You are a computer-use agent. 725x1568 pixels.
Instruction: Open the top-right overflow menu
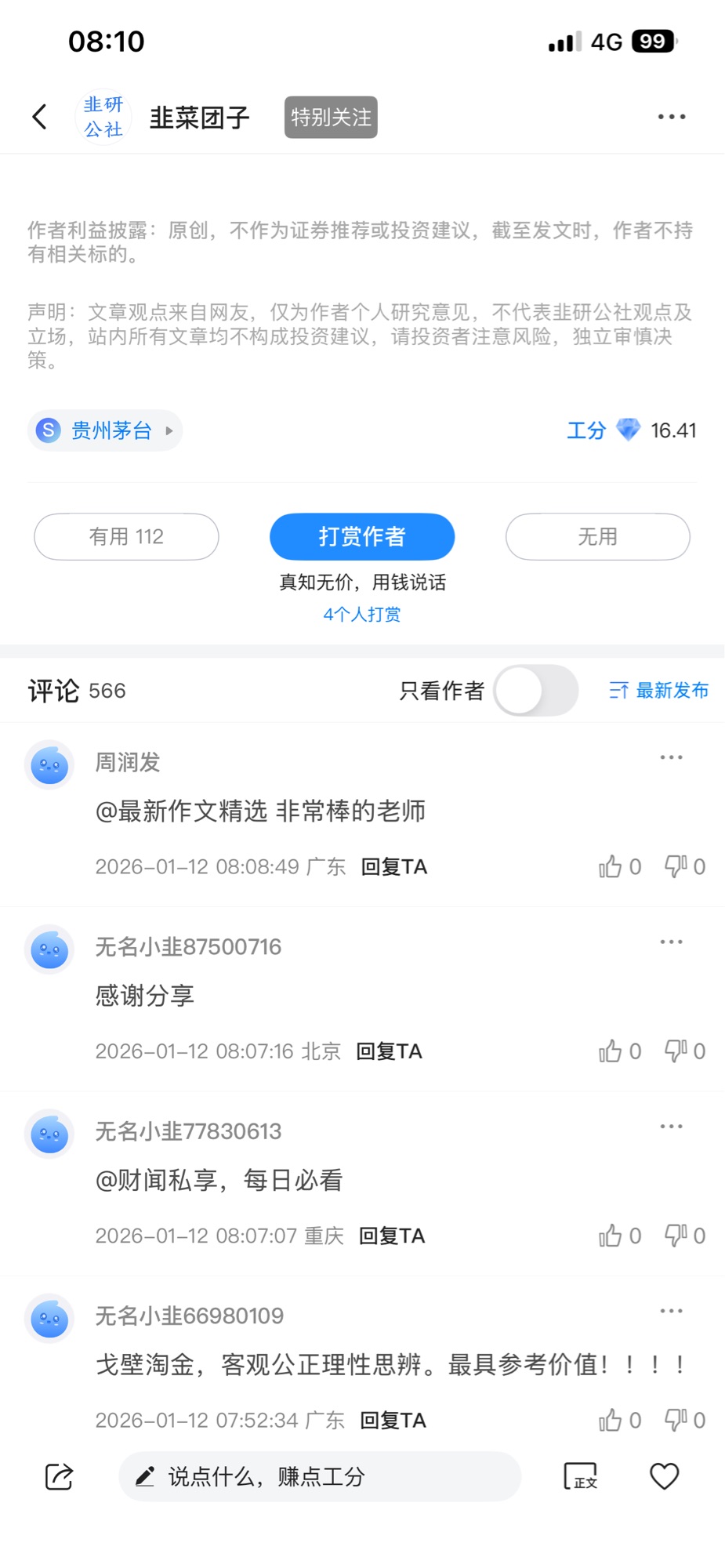point(671,117)
